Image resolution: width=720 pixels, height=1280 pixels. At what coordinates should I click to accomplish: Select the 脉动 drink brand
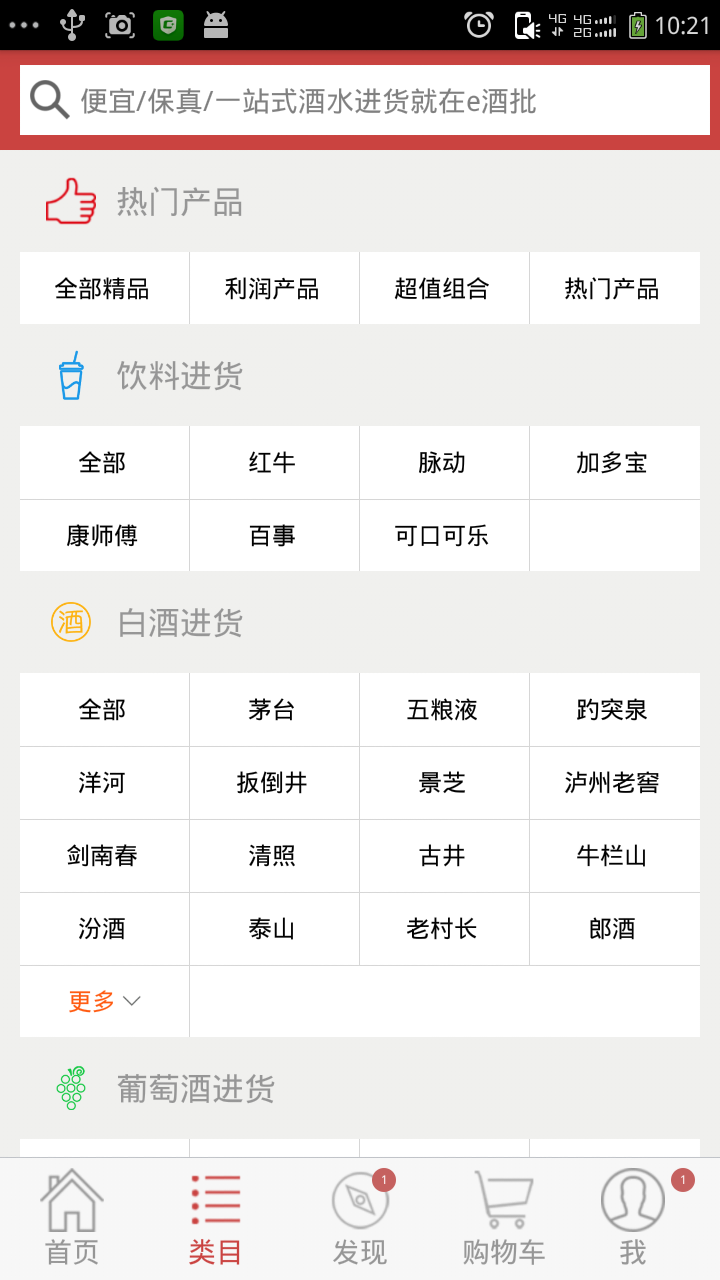[x=444, y=462]
